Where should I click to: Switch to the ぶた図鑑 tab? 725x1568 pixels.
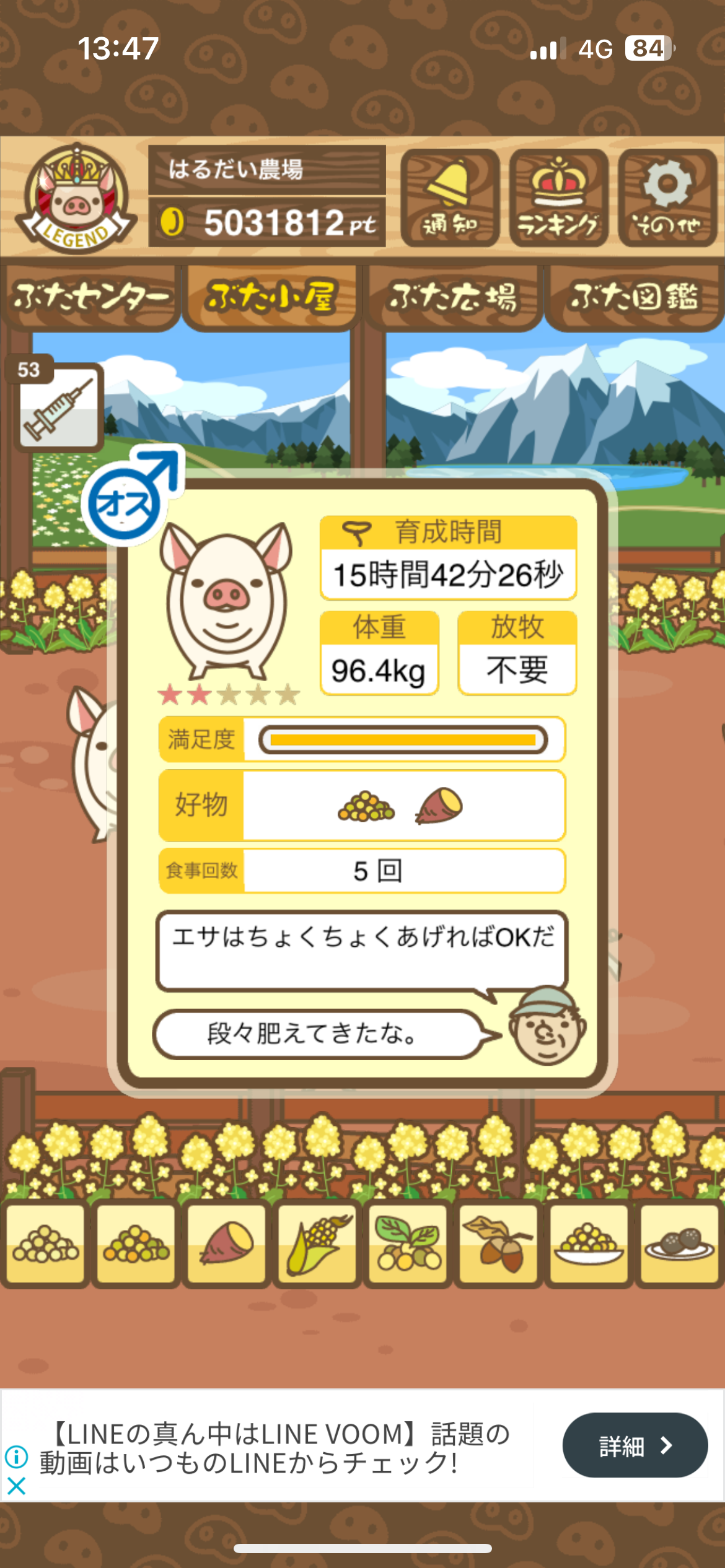tap(634, 297)
